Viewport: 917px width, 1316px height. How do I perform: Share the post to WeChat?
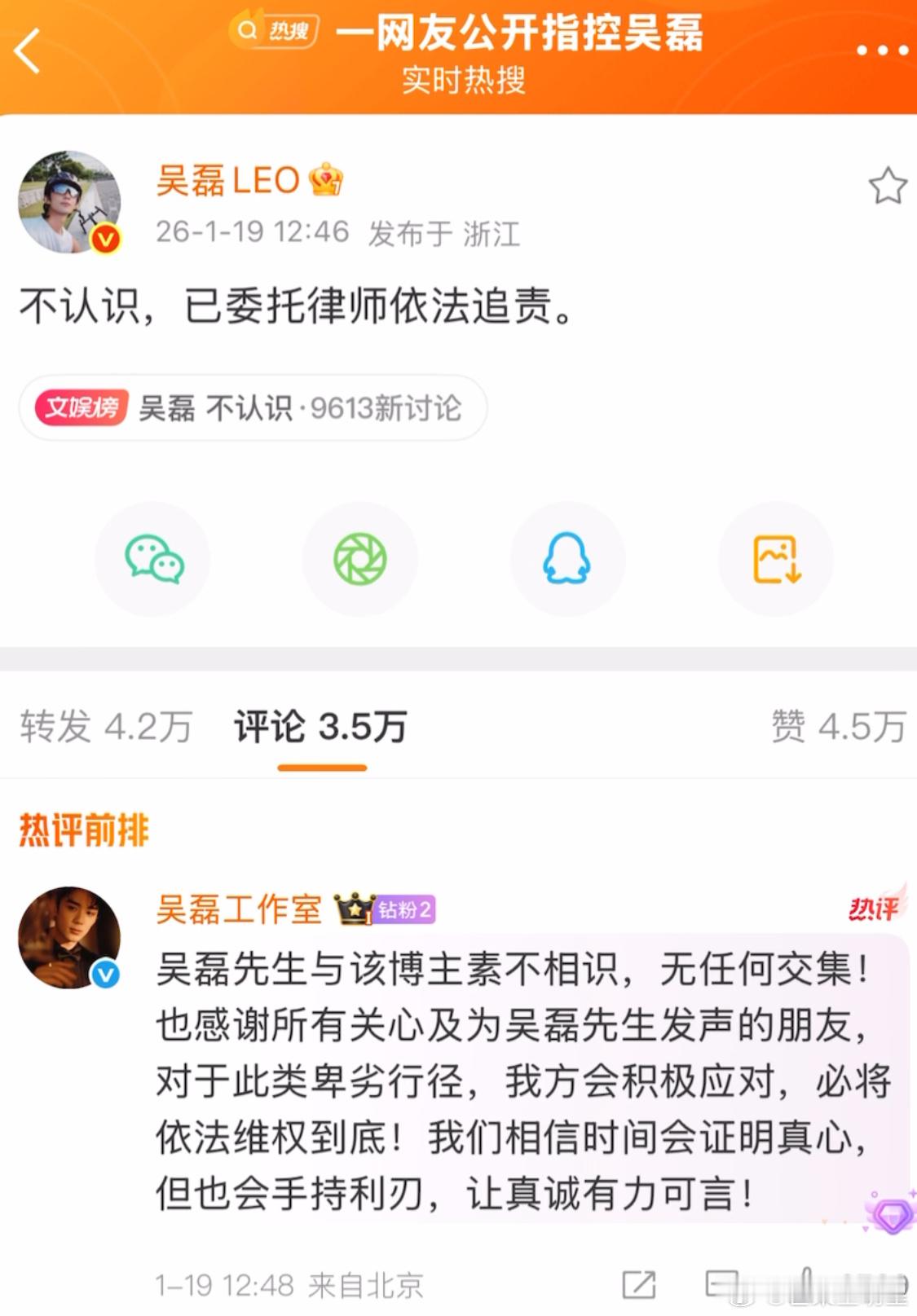coord(152,559)
